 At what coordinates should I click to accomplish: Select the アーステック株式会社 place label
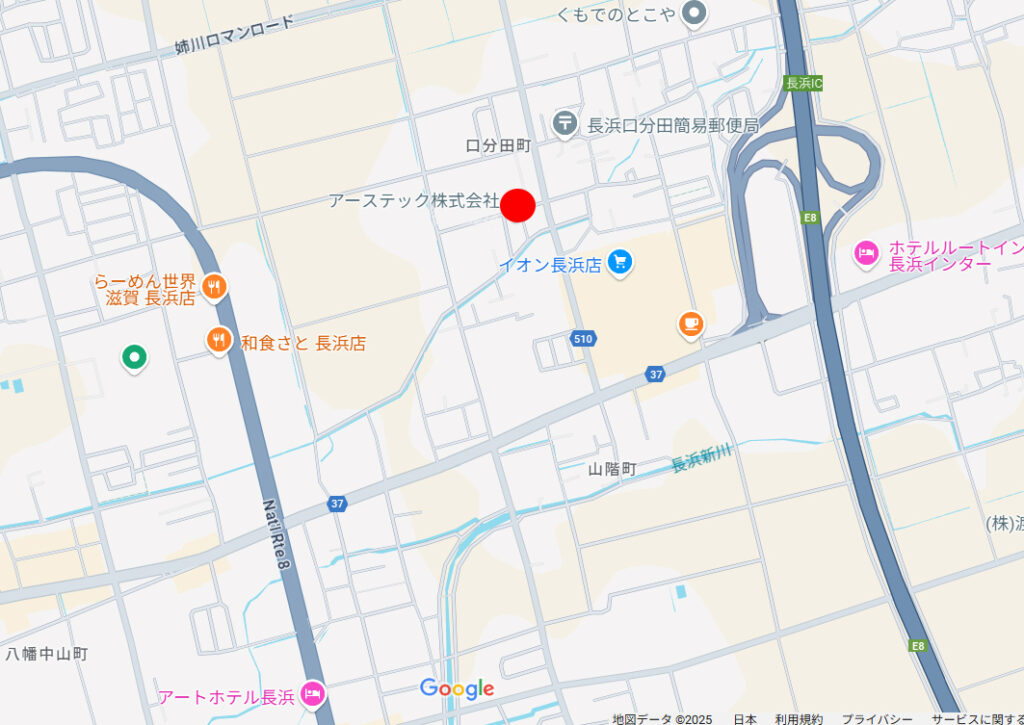coord(413,201)
